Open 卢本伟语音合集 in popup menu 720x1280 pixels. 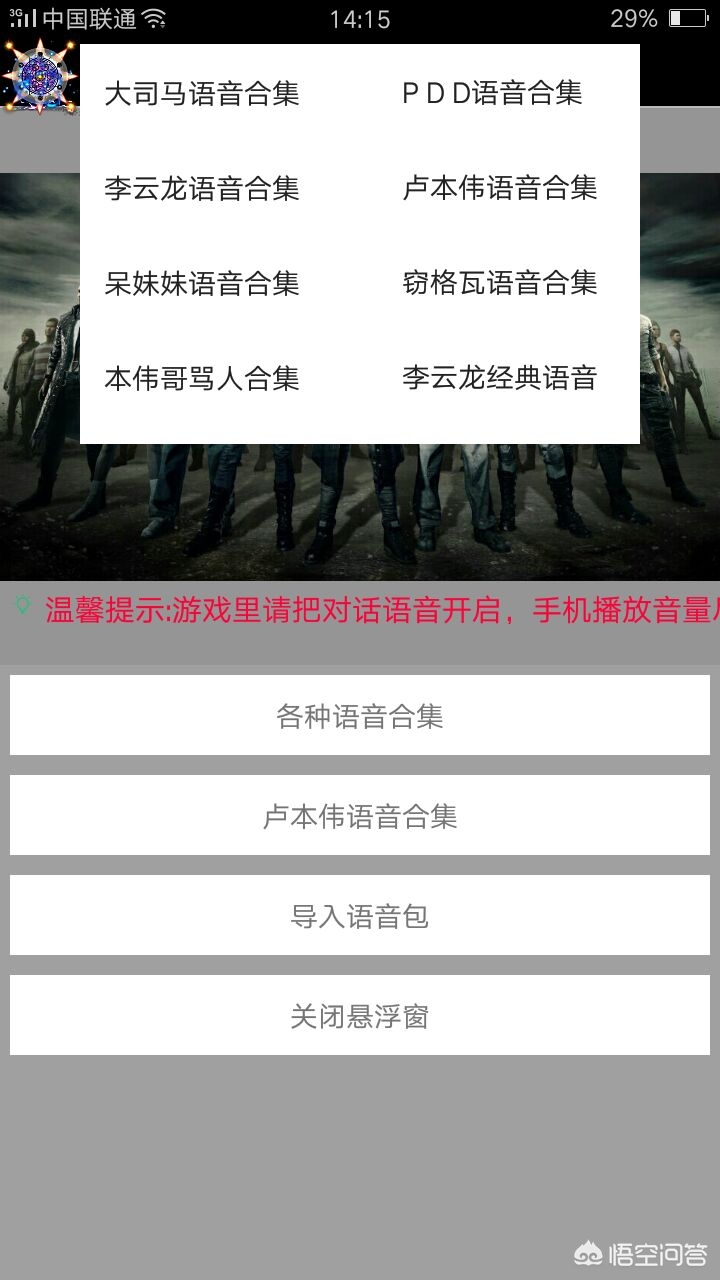pos(500,188)
